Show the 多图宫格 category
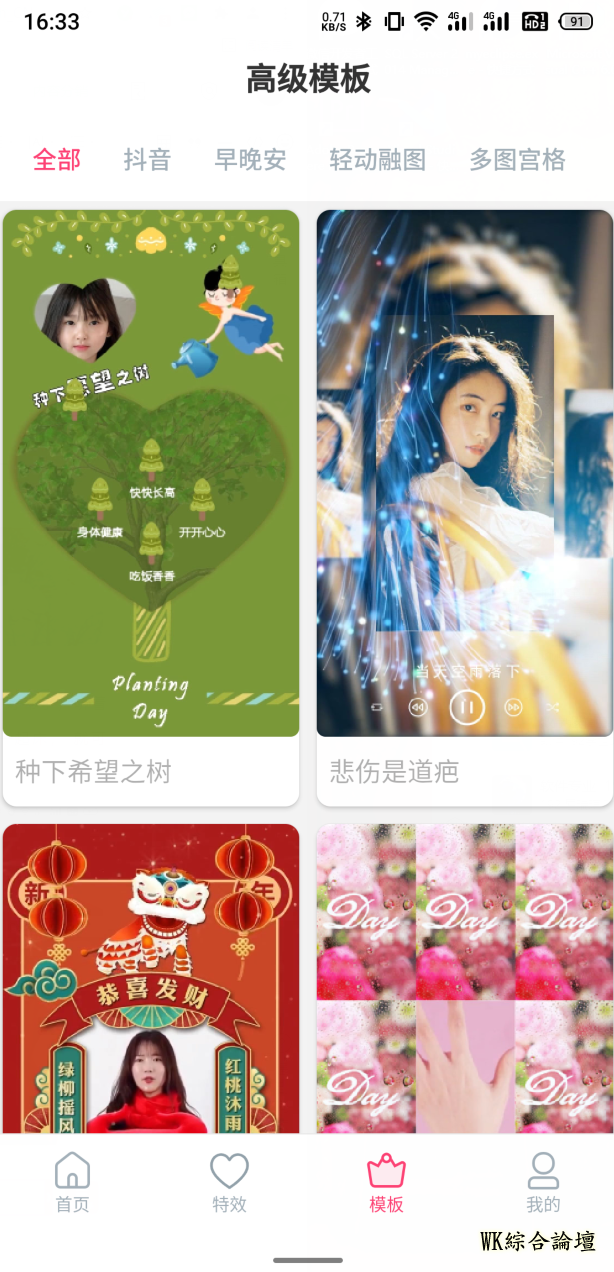 [x=517, y=159]
